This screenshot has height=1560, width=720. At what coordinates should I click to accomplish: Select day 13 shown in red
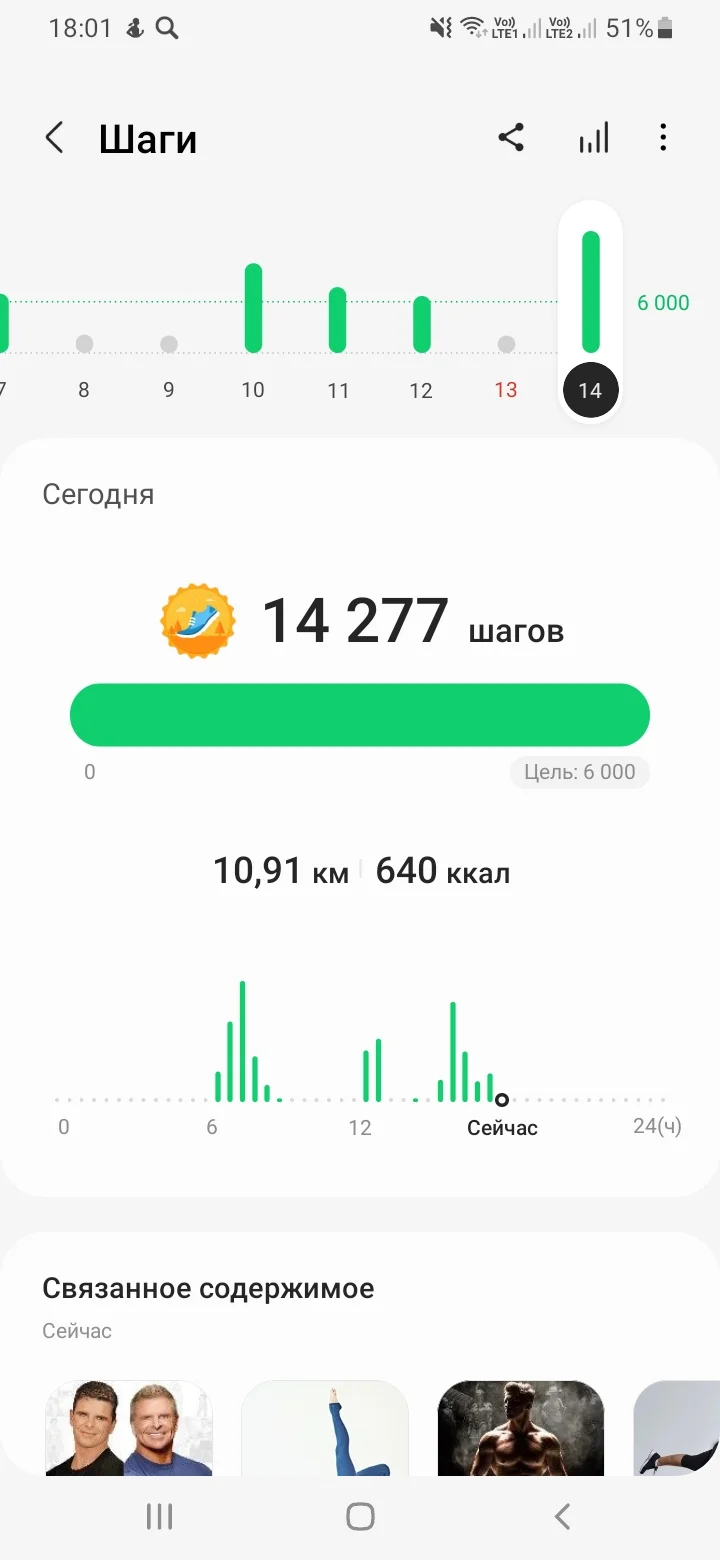tap(506, 390)
